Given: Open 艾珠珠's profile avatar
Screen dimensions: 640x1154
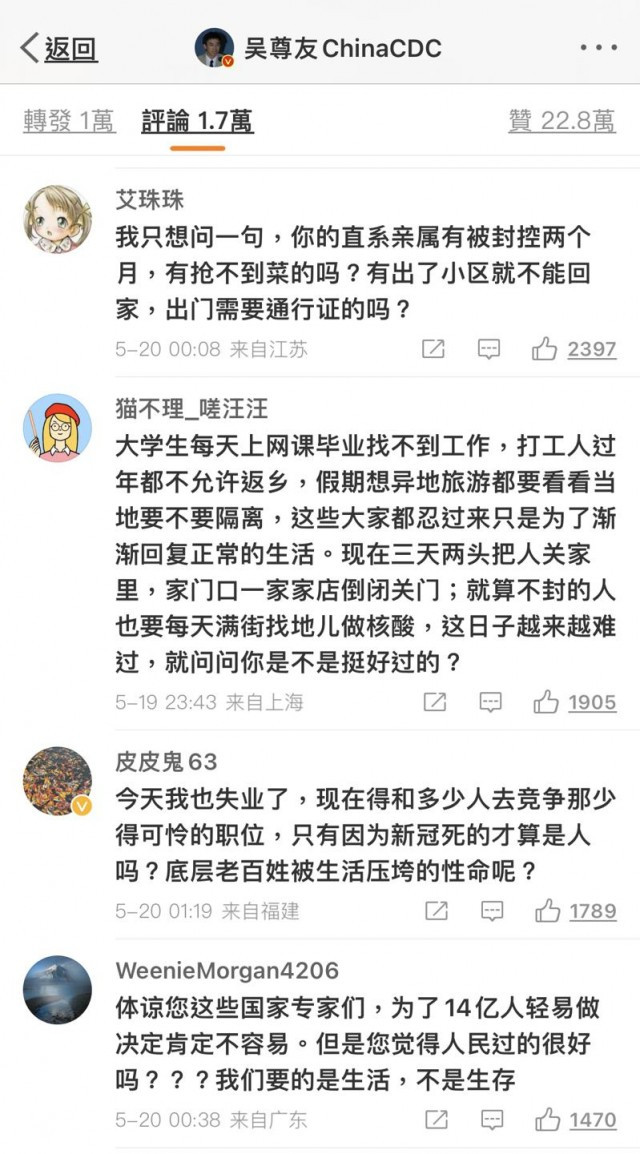Looking at the screenshot, I should click(57, 219).
